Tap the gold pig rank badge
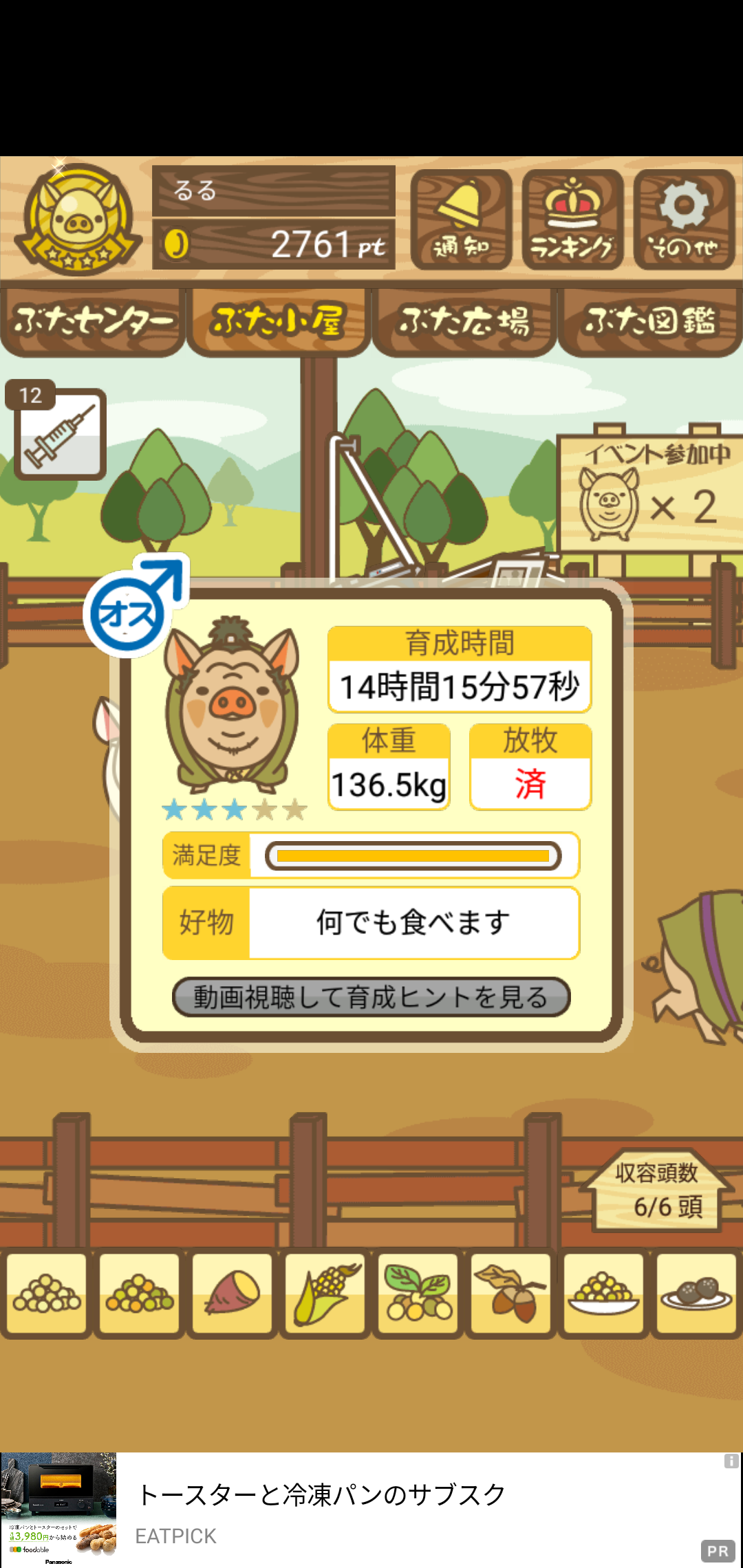743x1568 pixels. click(78, 219)
